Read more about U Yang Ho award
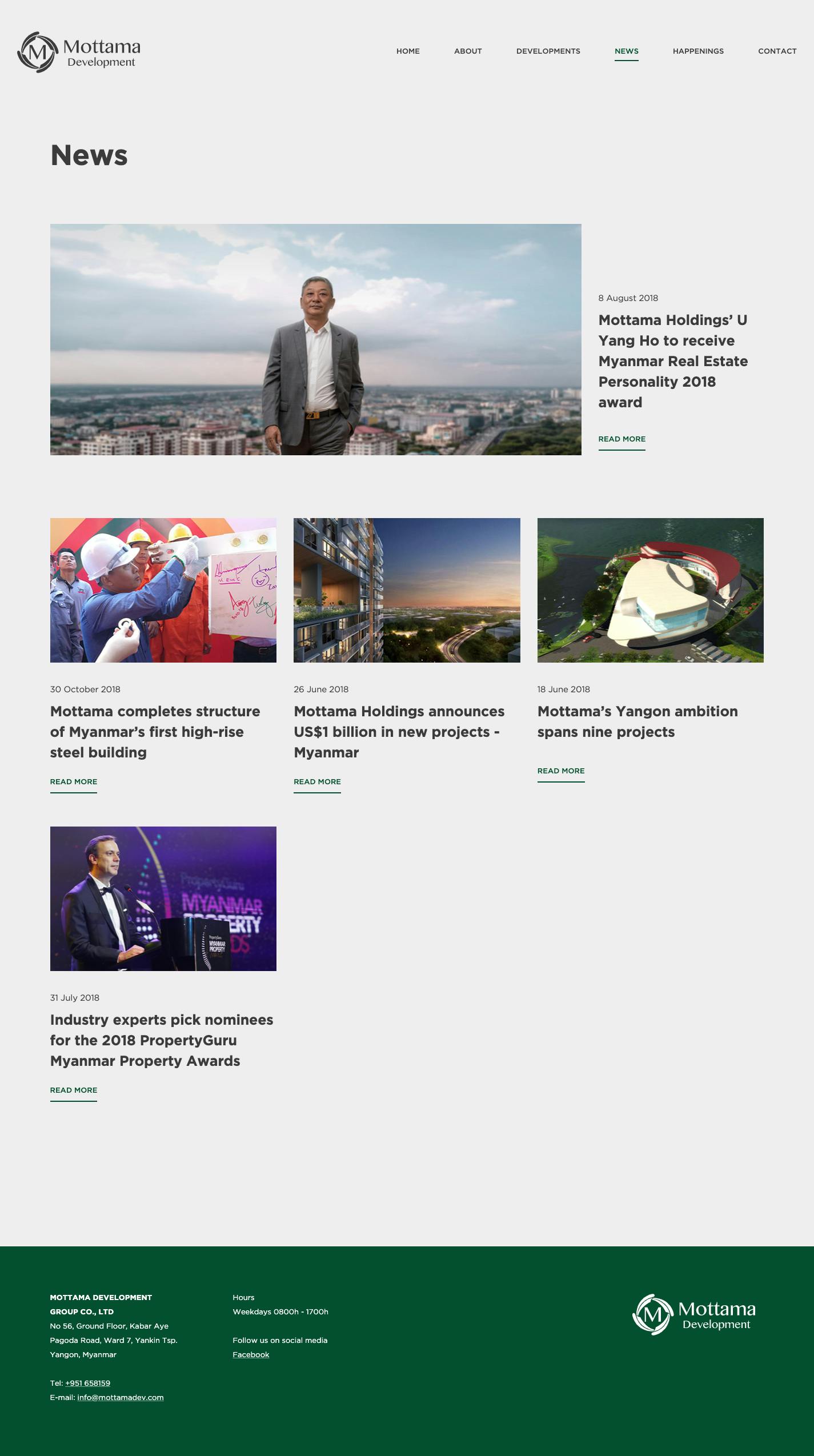814x1456 pixels. pos(621,439)
